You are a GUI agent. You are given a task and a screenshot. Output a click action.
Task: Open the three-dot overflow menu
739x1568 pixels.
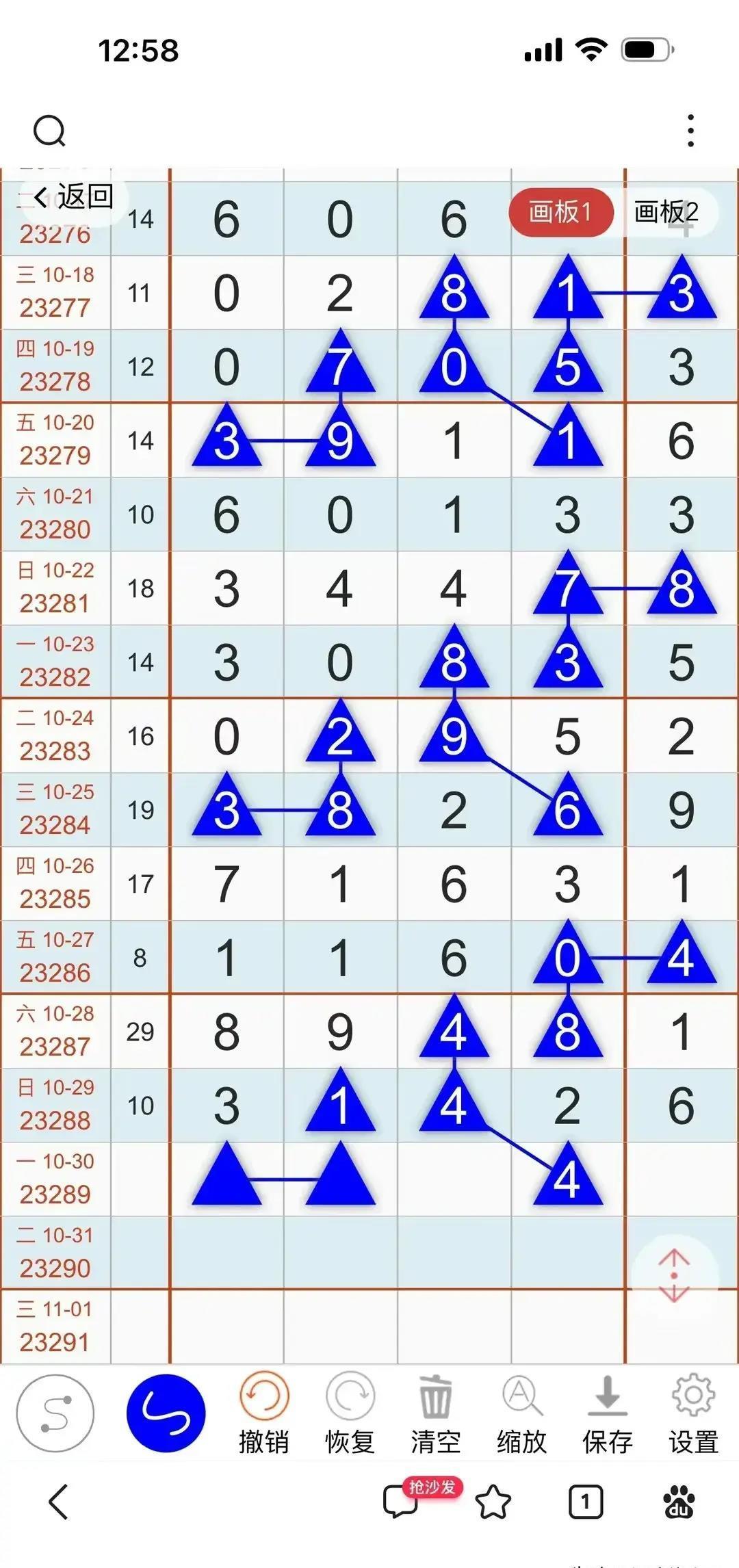tap(691, 131)
